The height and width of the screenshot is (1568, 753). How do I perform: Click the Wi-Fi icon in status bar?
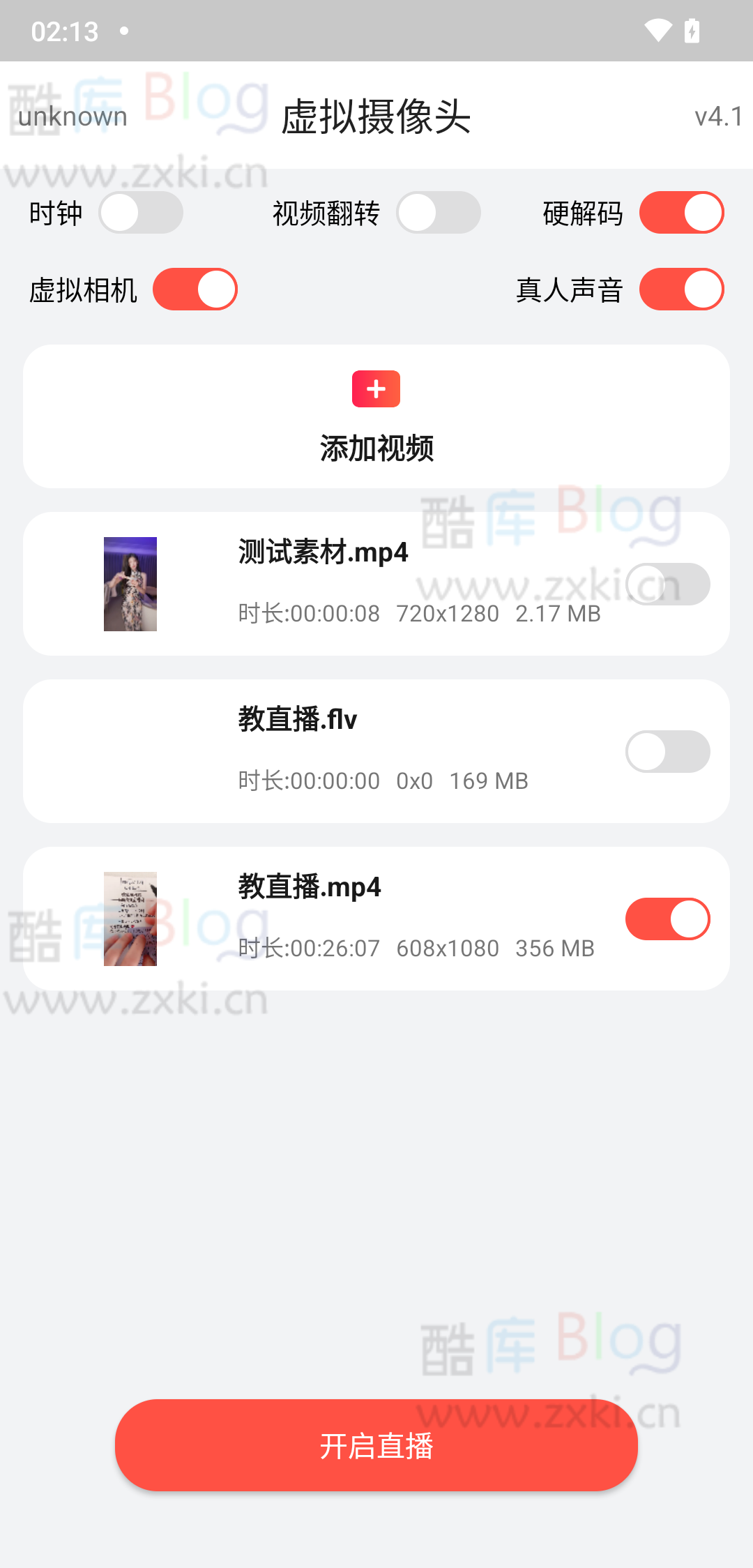pyautogui.click(x=656, y=30)
